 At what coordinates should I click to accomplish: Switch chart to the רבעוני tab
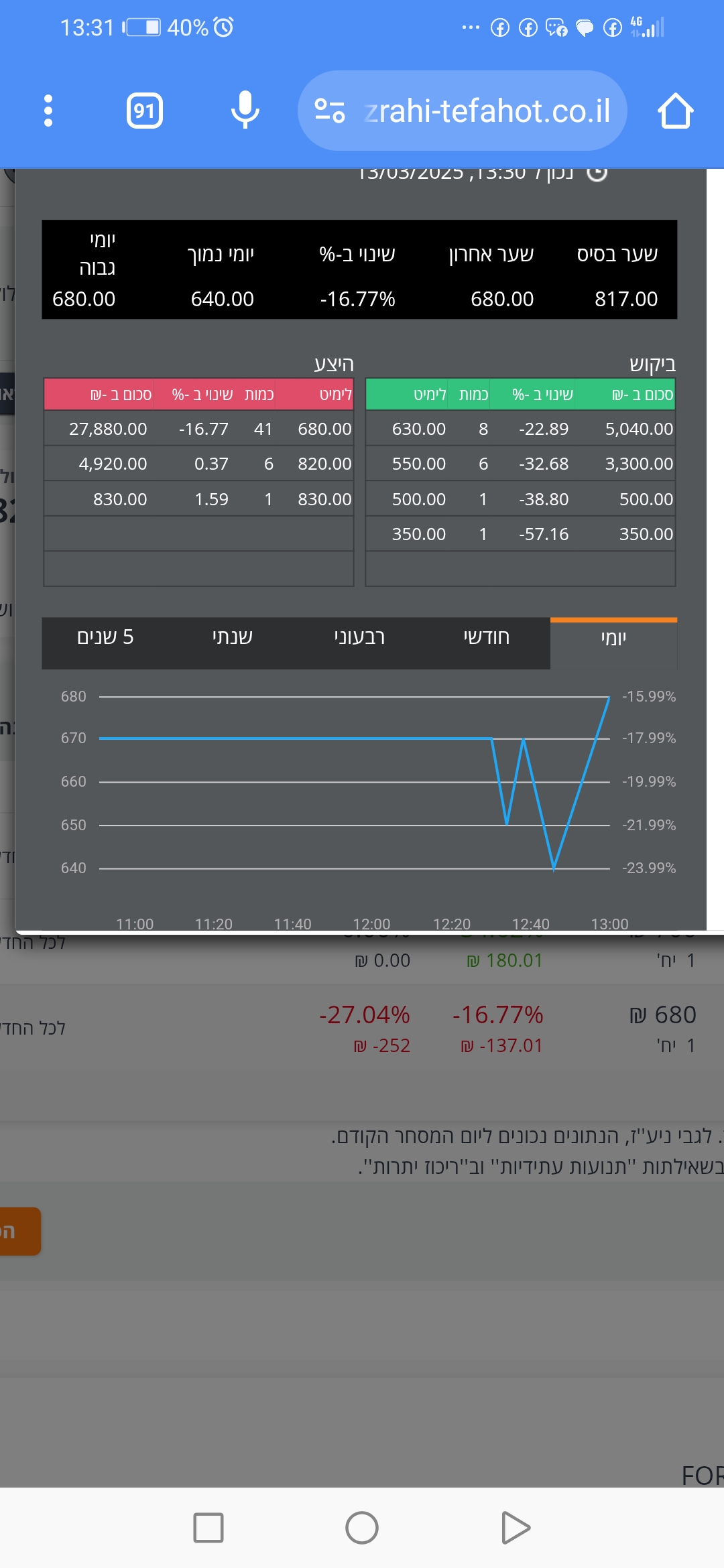360,637
